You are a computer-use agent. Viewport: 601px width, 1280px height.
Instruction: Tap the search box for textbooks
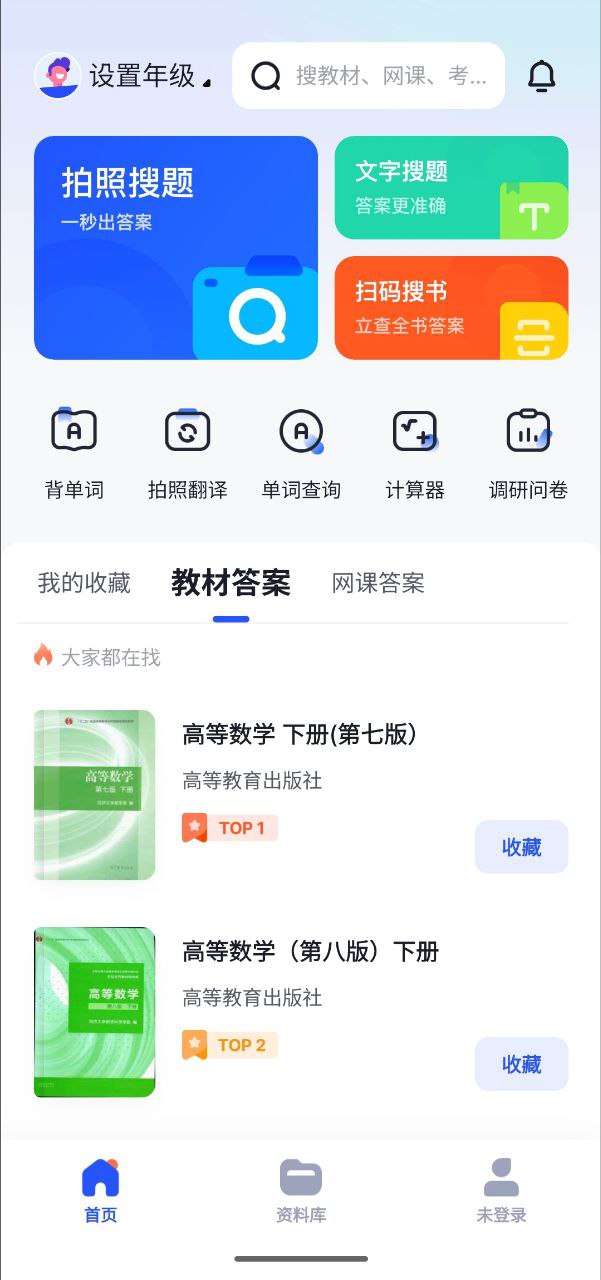pyautogui.click(x=370, y=76)
